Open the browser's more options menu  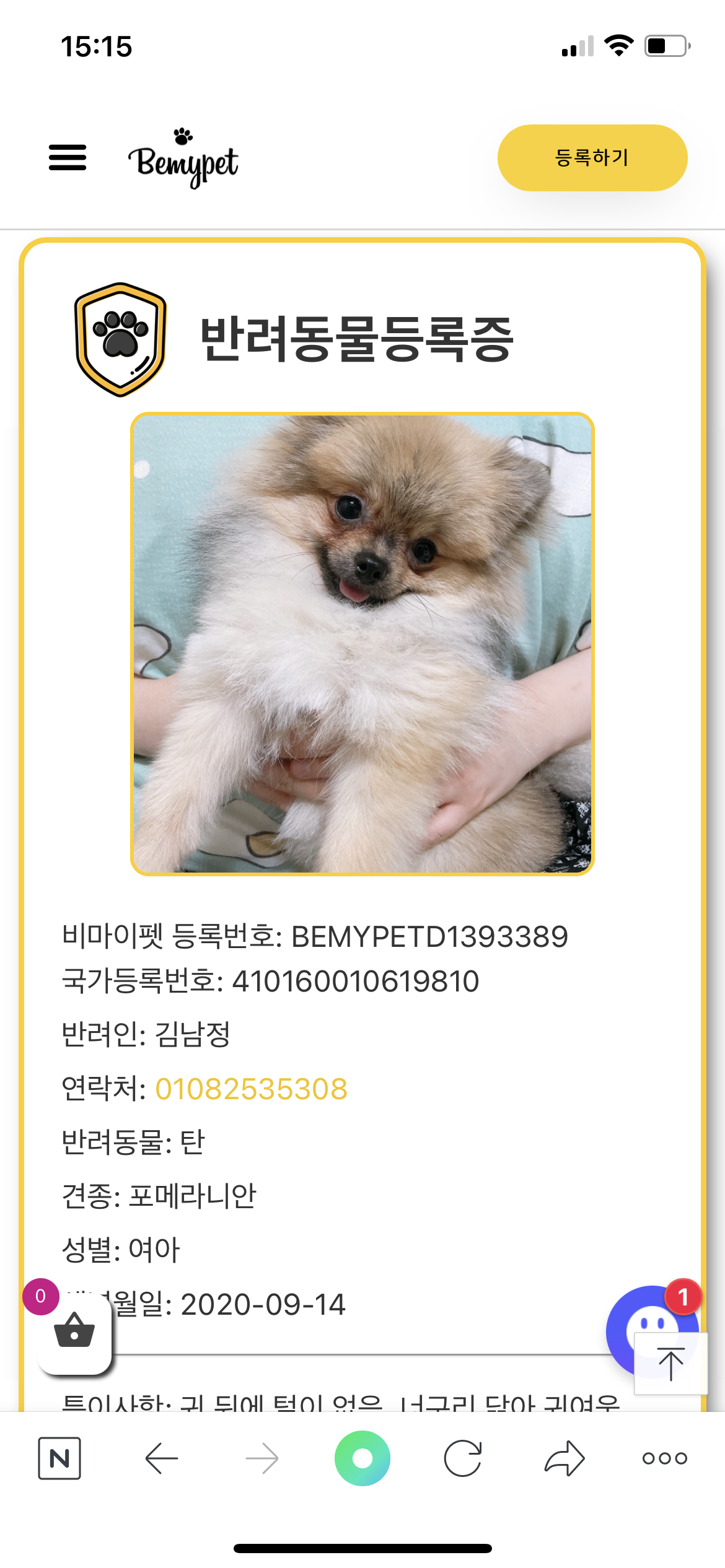tap(664, 1458)
